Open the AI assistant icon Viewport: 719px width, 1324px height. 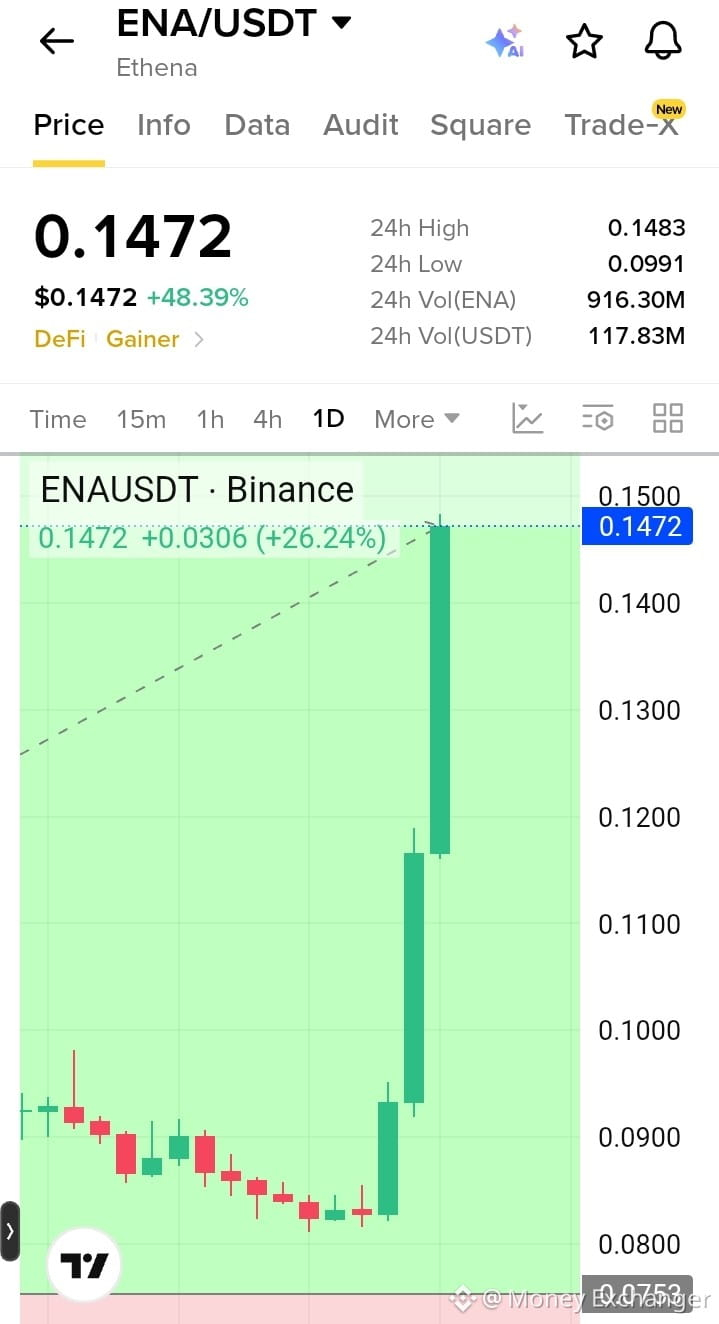505,42
